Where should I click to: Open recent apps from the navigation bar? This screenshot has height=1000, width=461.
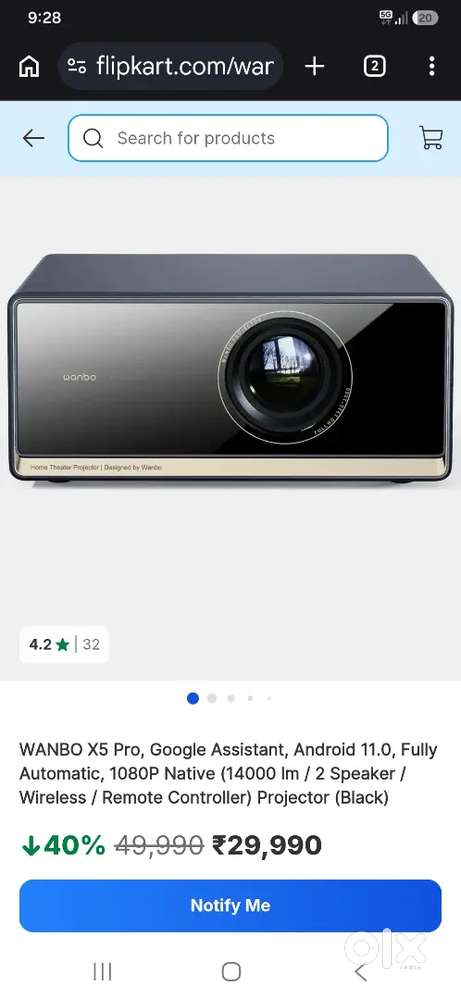click(x=102, y=972)
